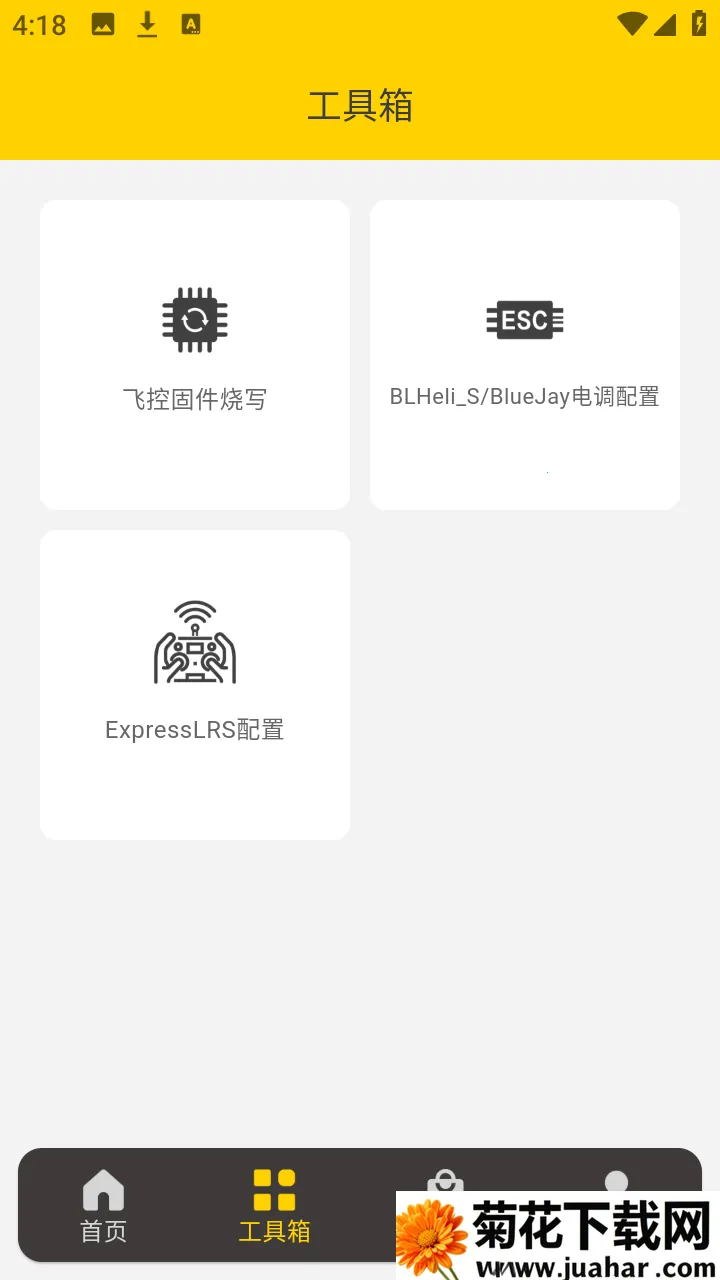Tap the Wi-Fi icon in the status bar
The image size is (720, 1280).
(632, 24)
